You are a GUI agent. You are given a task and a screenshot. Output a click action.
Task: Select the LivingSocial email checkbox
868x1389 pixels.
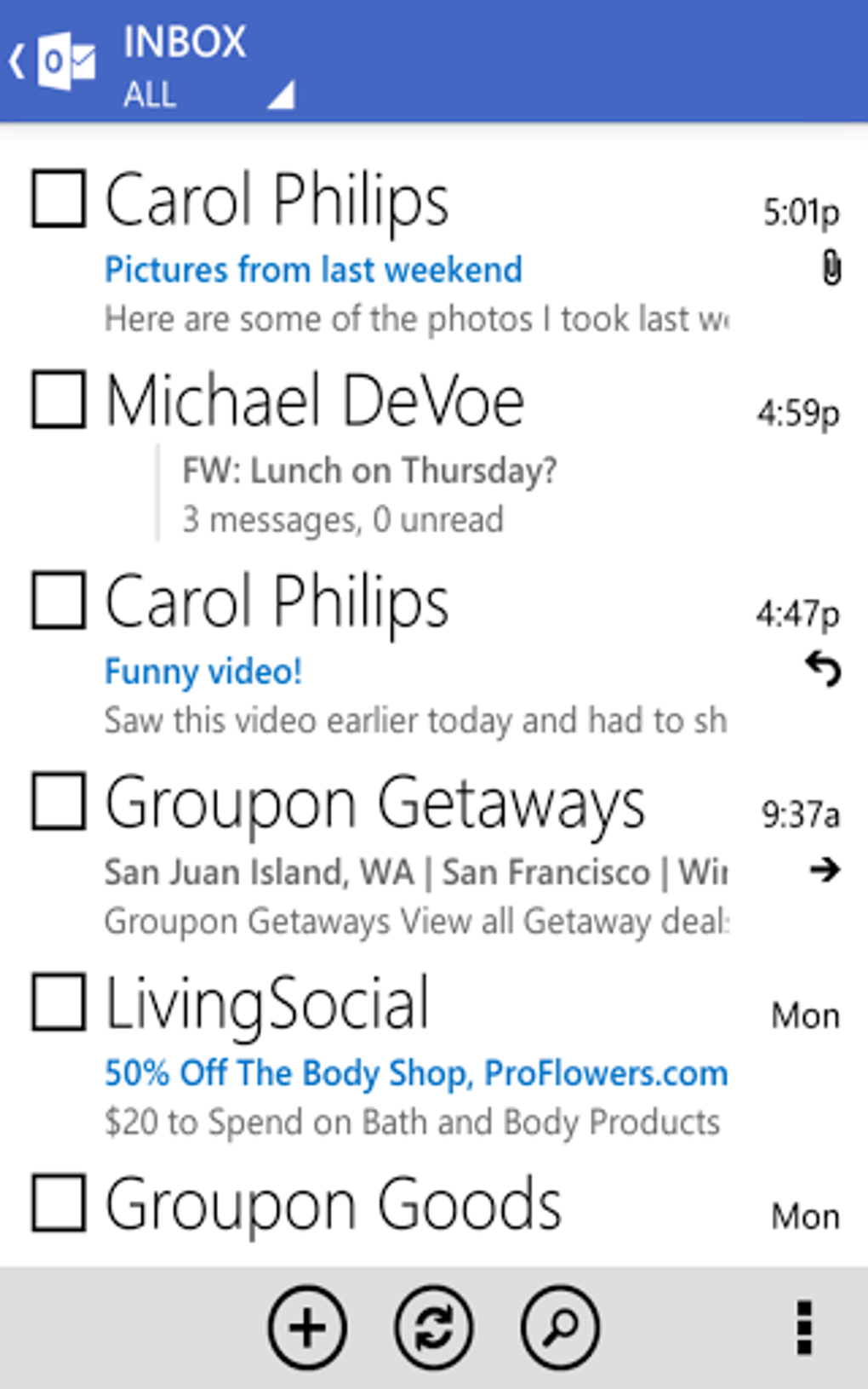tap(59, 1002)
